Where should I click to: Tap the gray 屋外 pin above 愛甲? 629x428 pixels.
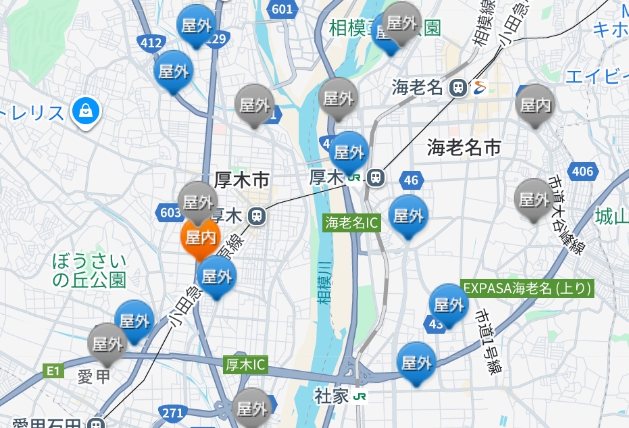pyautogui.click(x=107, y=344)
